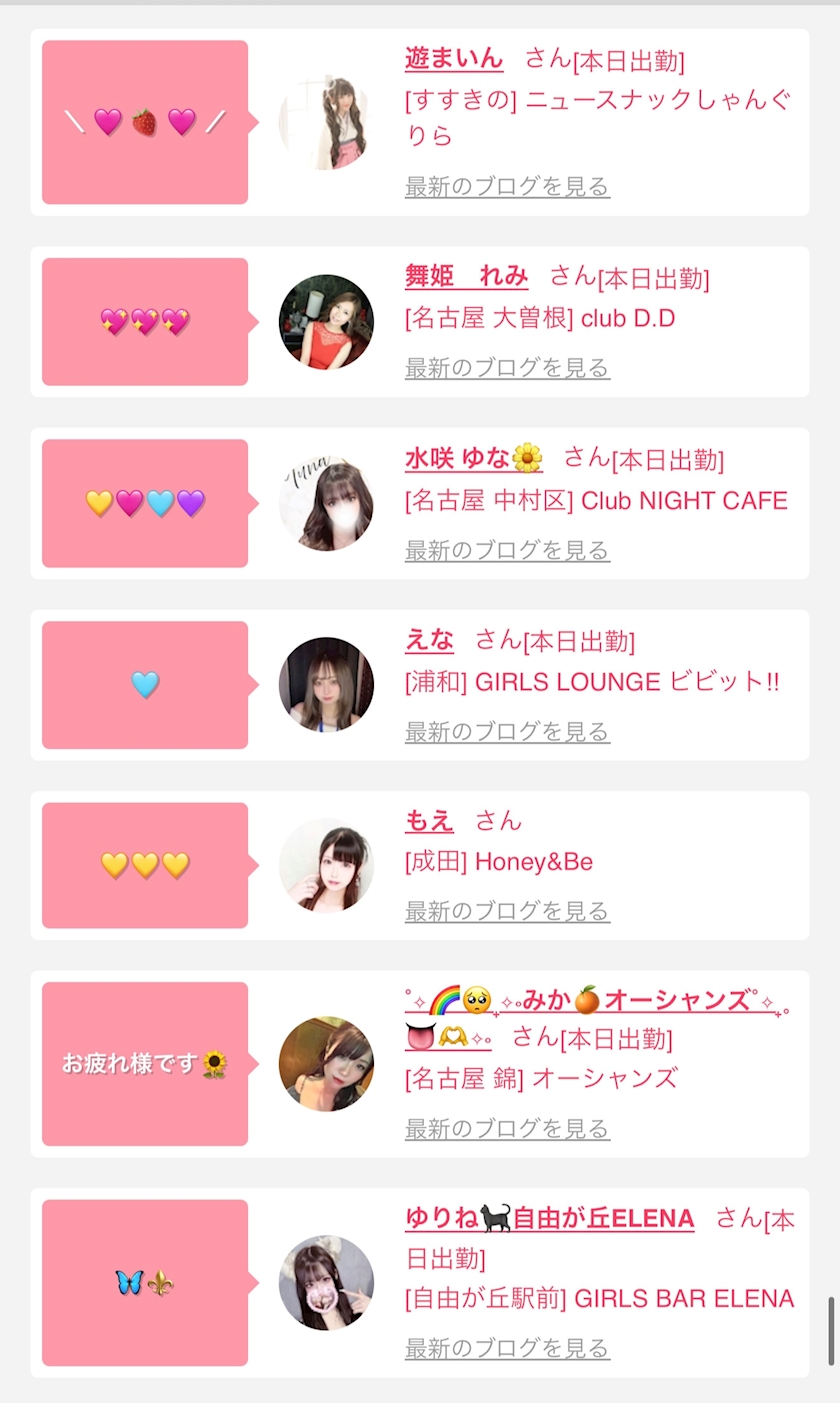Screen dimensions: 840x1403
Task: View the latest blog of 水咲 ゆな
Action: [x=507, y=550]
